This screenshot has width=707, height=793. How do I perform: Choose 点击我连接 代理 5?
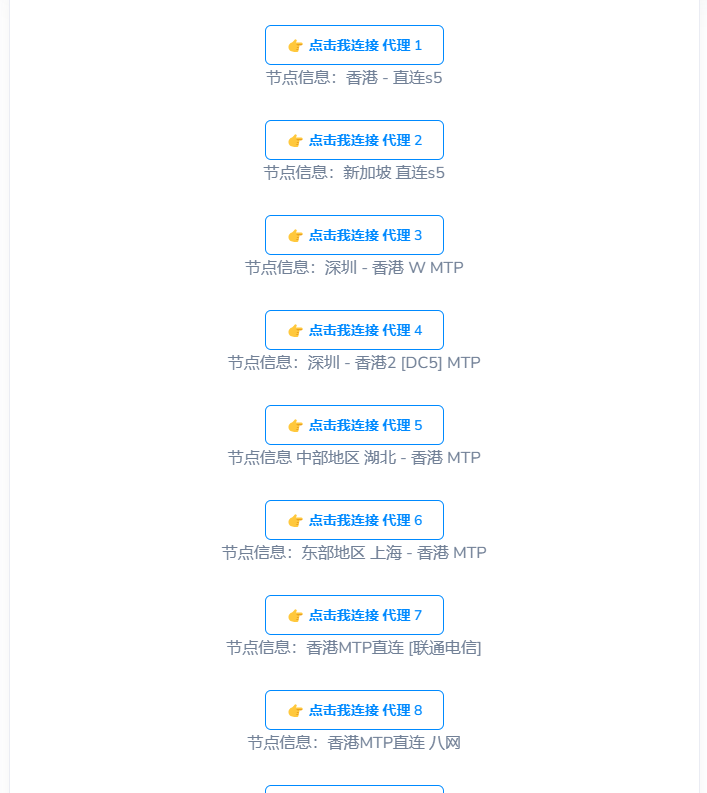click(x=354, y=425)
